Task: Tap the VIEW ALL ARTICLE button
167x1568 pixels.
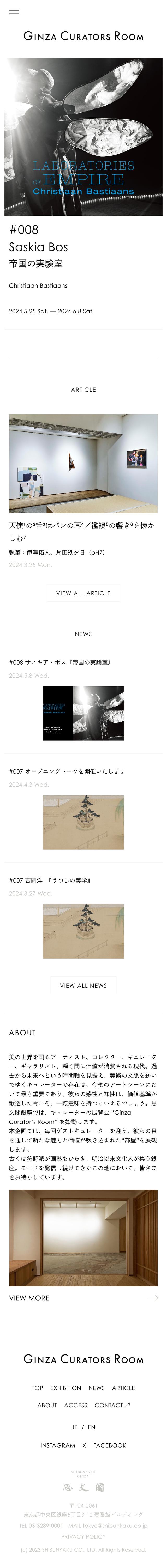Action: (x=83, y=593)
